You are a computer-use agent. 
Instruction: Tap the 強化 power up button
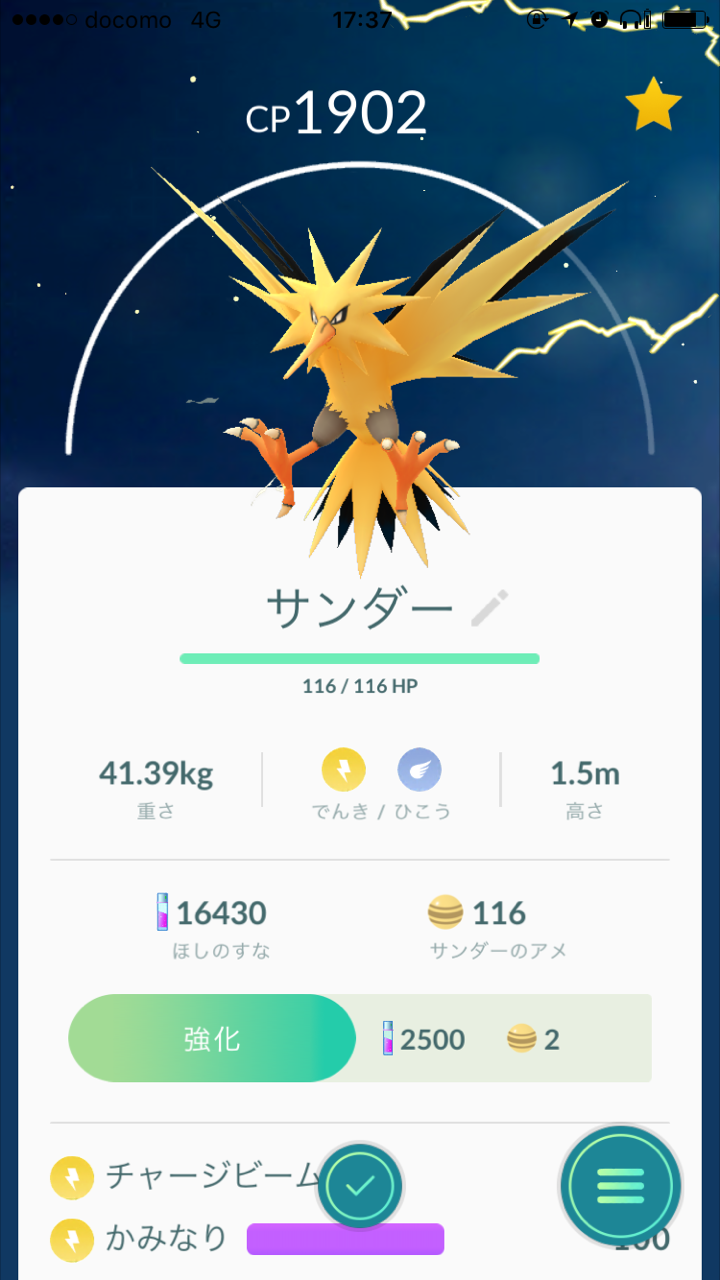[212, 1038]
